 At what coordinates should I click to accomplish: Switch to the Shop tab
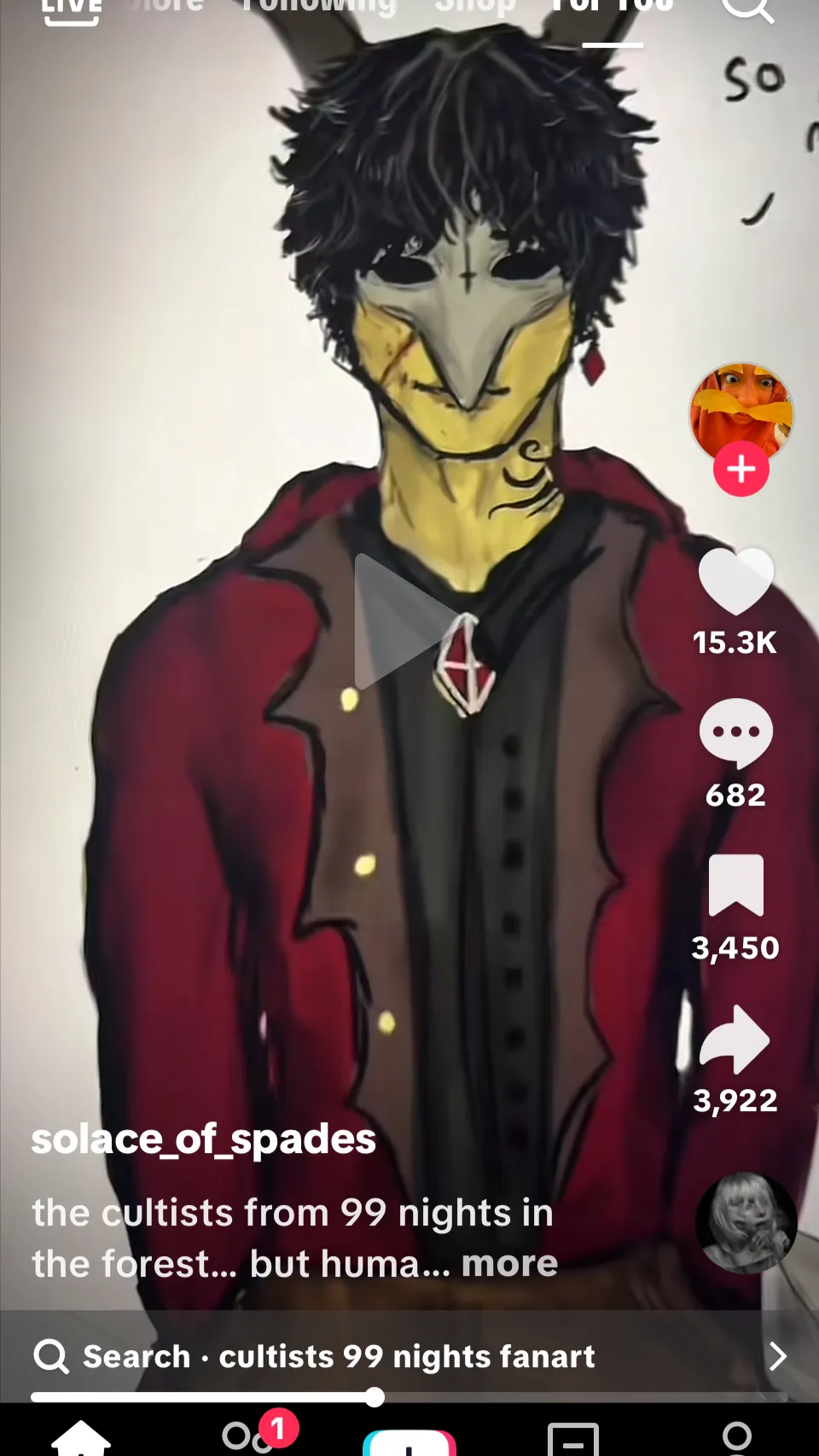coord(474,7)
